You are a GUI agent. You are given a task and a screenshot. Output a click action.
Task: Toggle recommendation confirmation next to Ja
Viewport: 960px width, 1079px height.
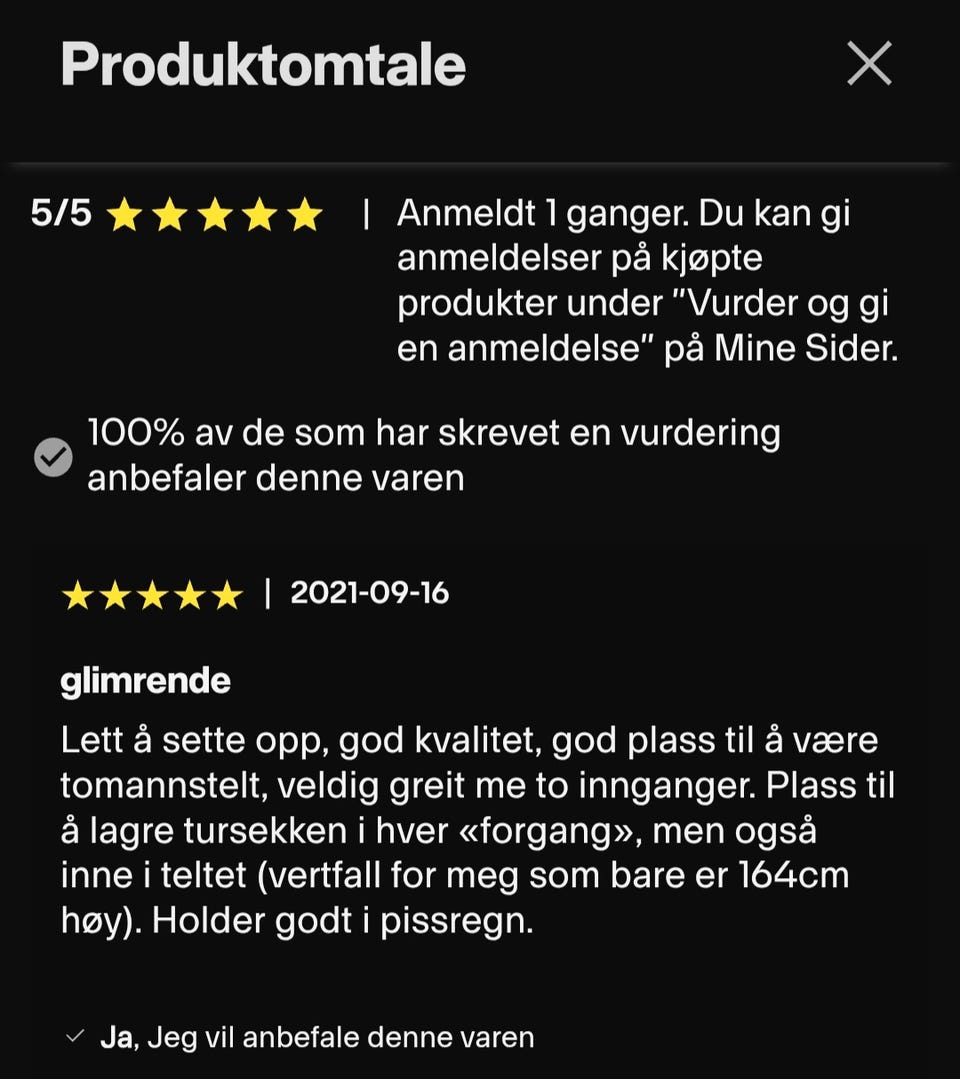click(74, 1037)
